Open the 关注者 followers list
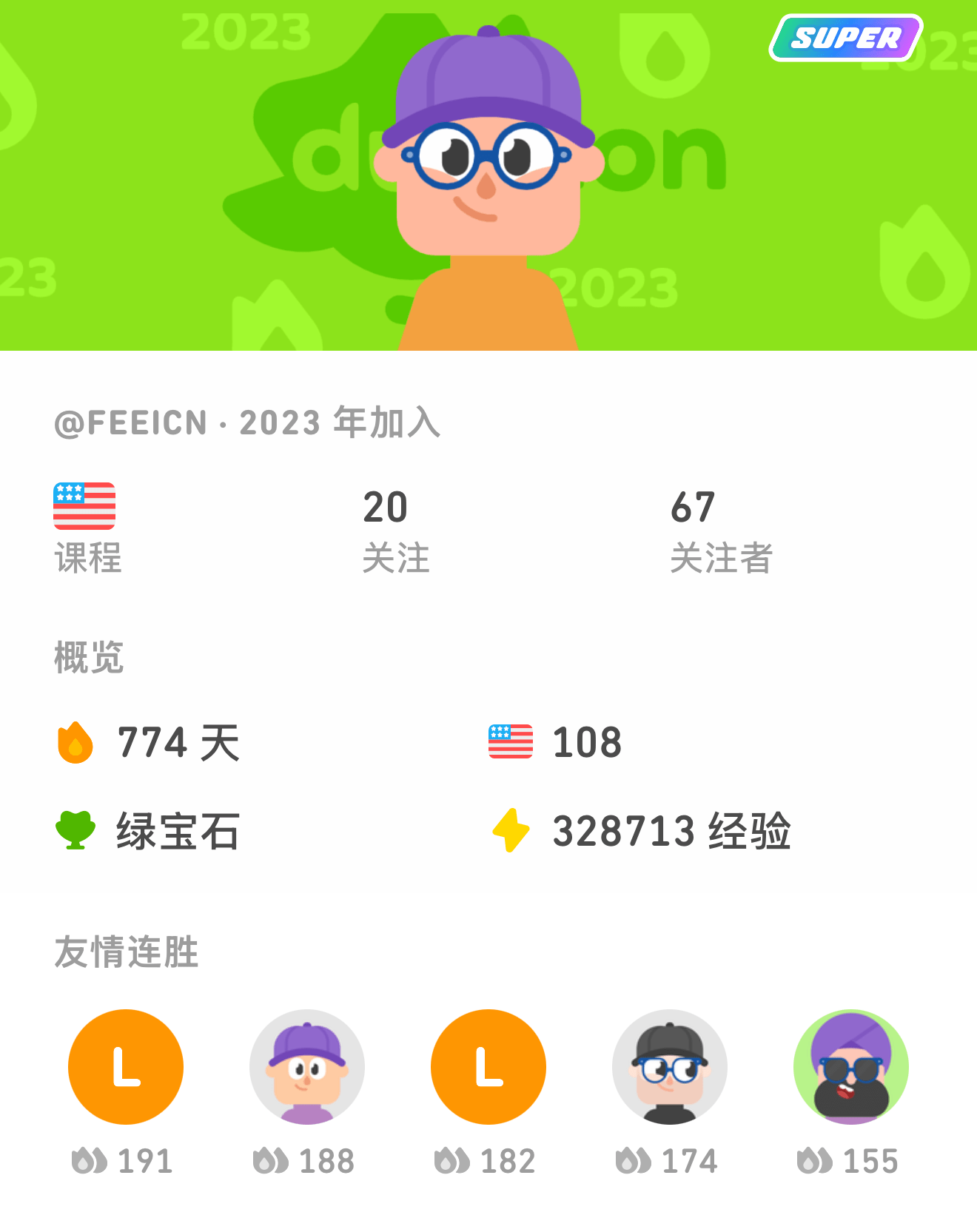Viewport: 977px width, 1232px height. coord(720,530)
